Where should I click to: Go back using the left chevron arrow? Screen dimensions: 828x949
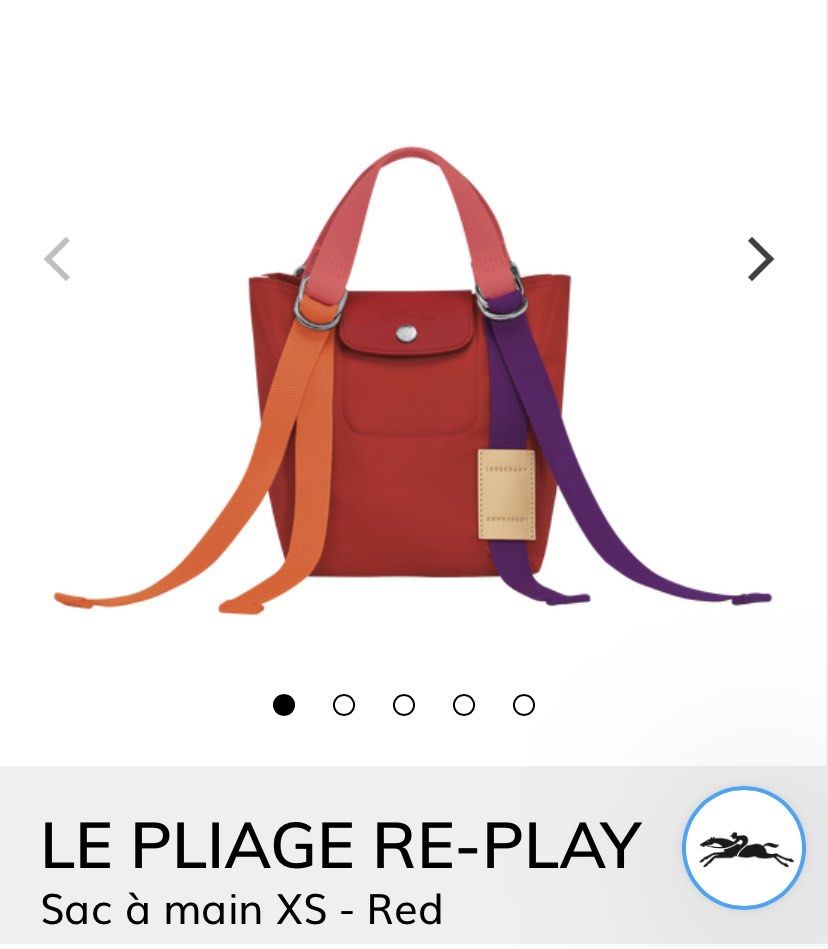click(x=57, y=260)
